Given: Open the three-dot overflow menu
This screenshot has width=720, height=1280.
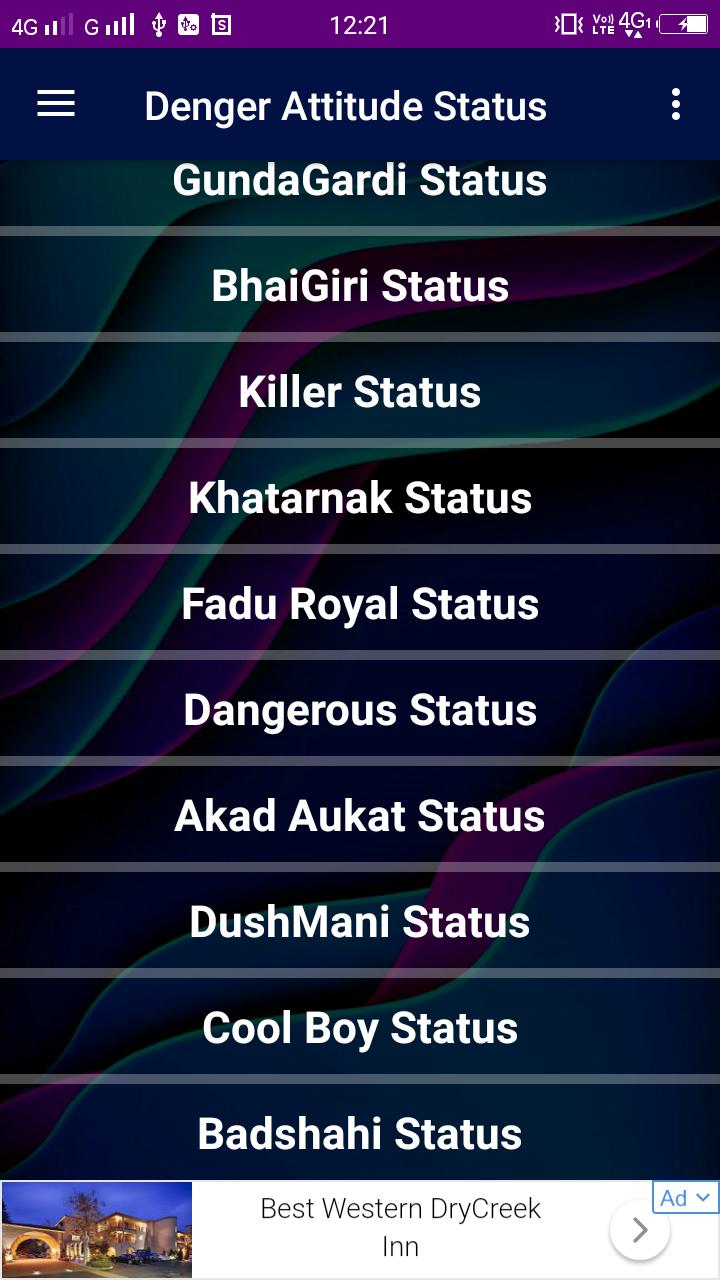Looking at the screenshot, I should (x=676, y=104).
